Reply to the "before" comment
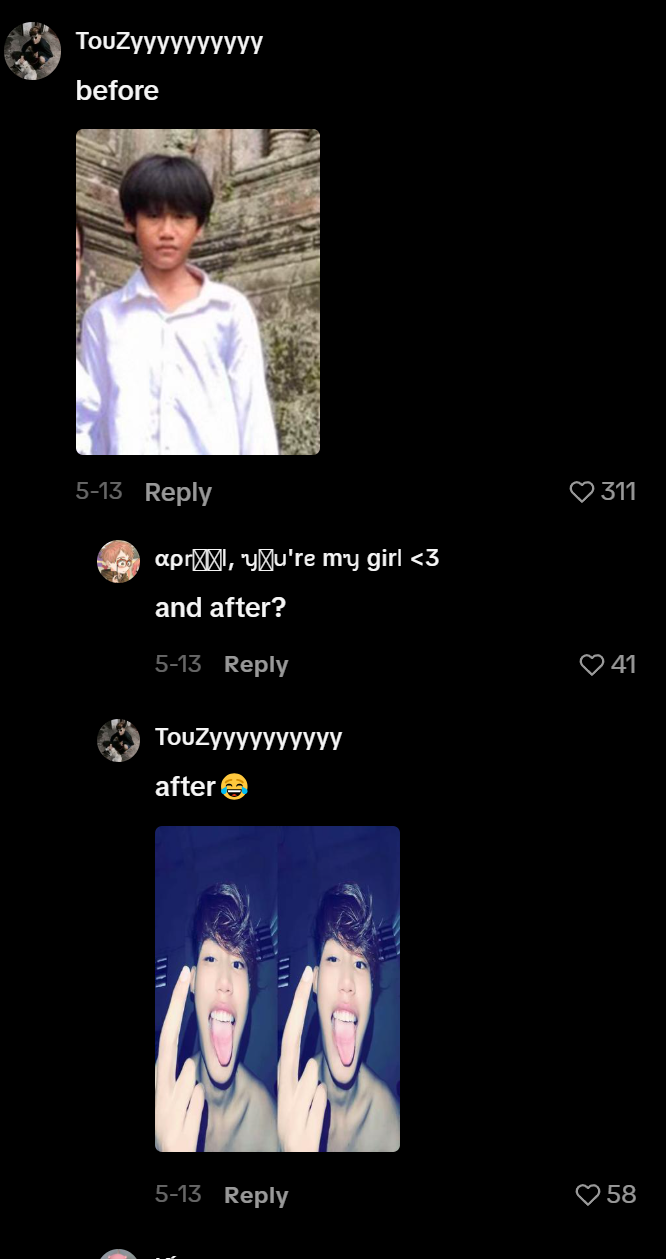 point(178,492)
